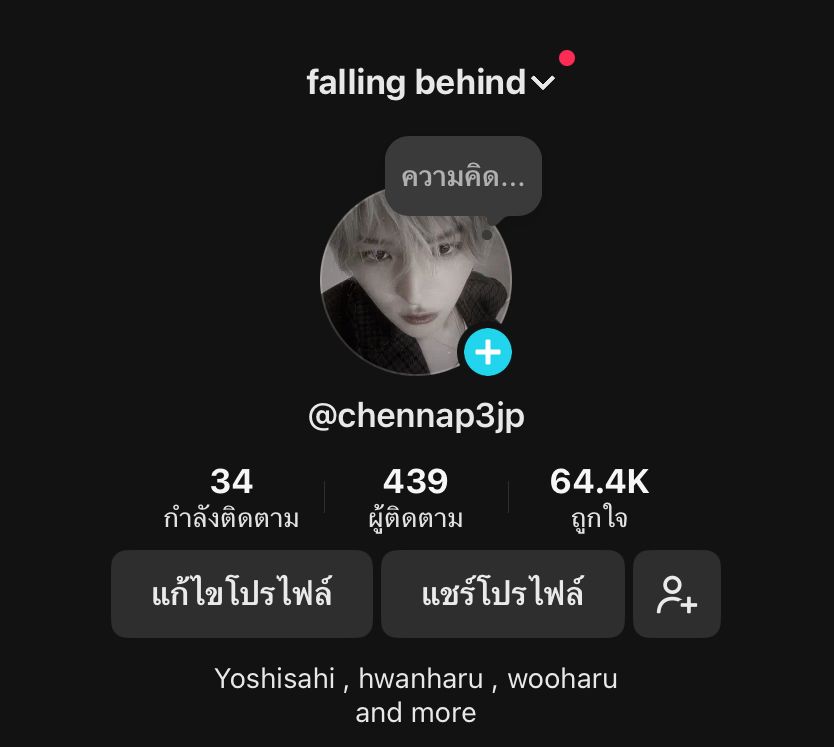Tap แก้ไขโปรไฟล์ to edit profile
Screen dimensions: 834x747
pos(241,594)
